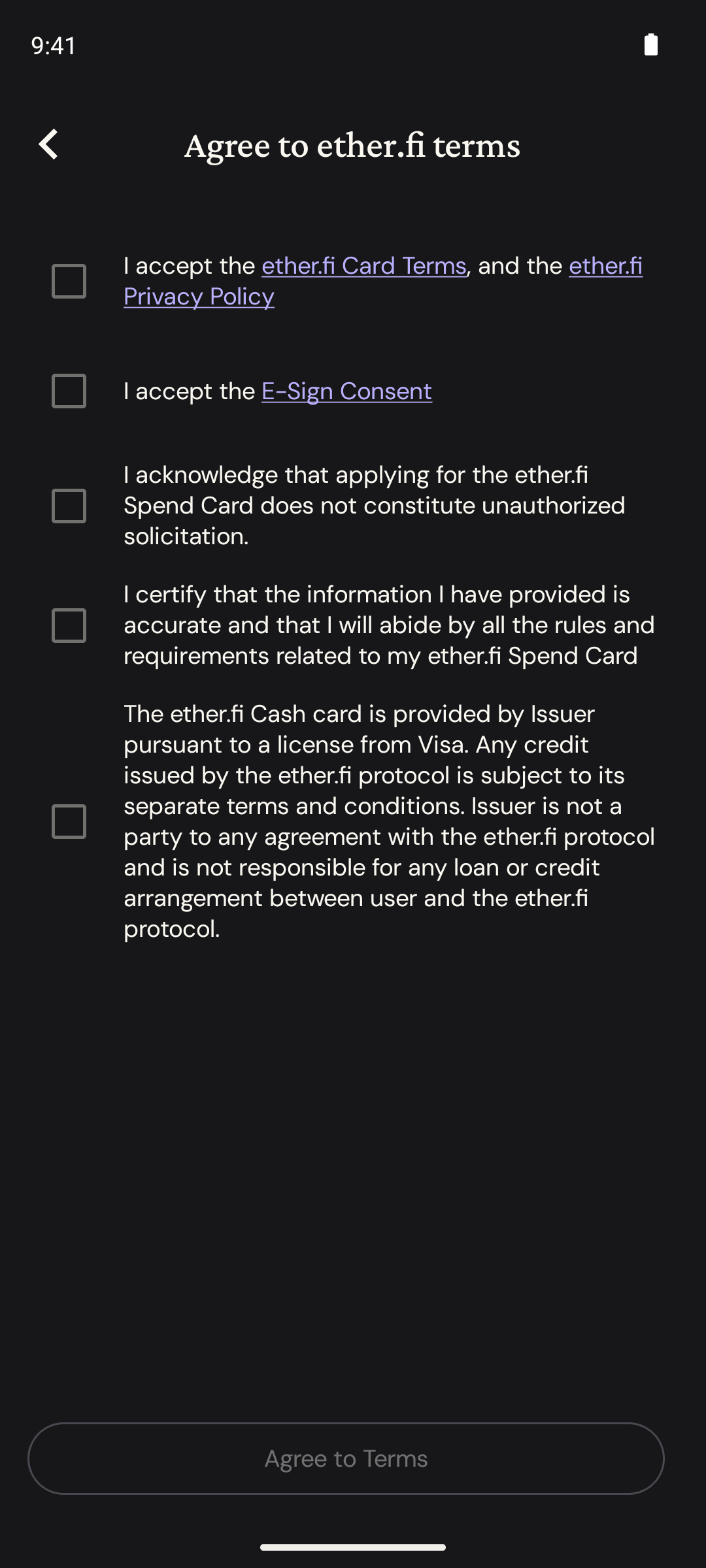The width and height of the screenshot is (706, 1568).
Task: Tick the information accuracy certification checkbox
Action: [x=69, y=625]
